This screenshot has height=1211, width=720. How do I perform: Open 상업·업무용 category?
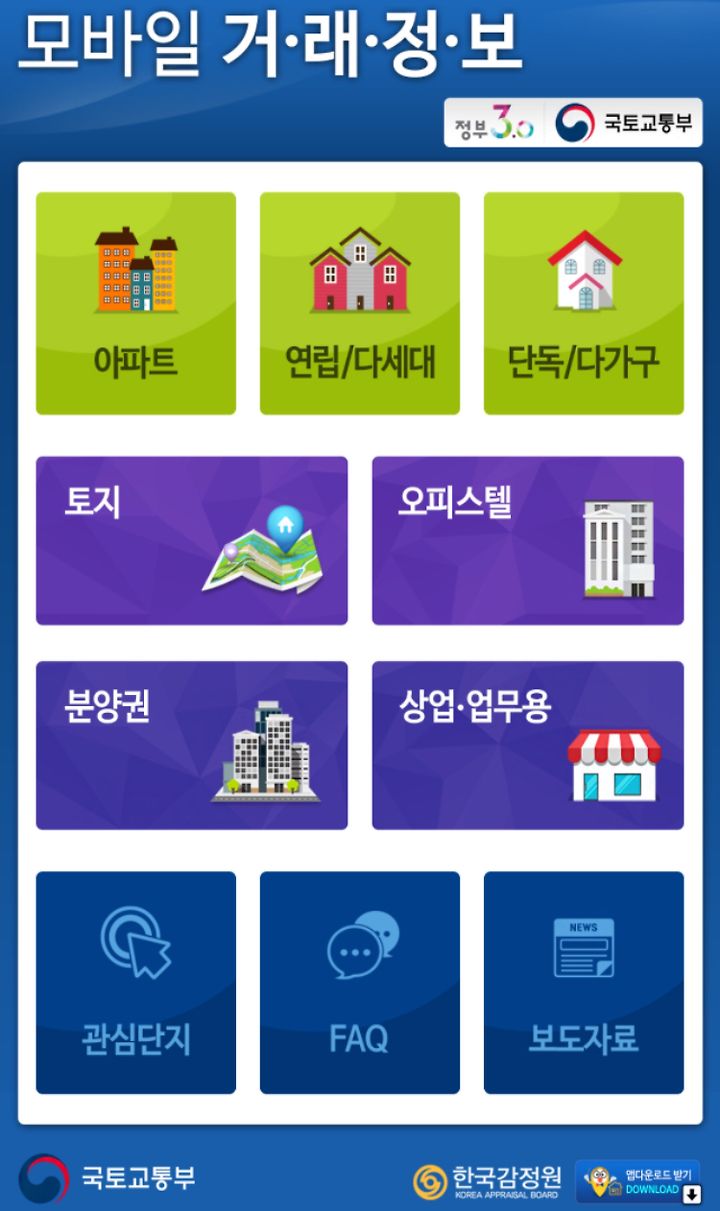(528, 745)
